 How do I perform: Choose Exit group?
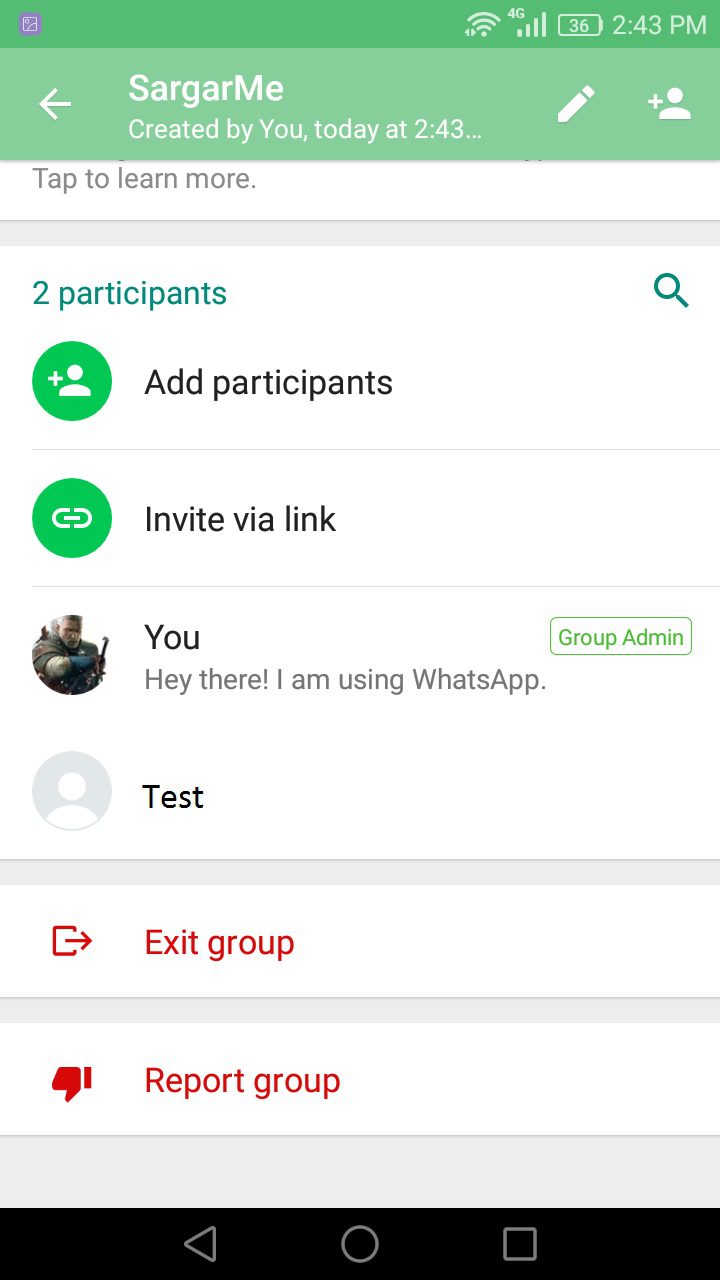tap(219, 942)
